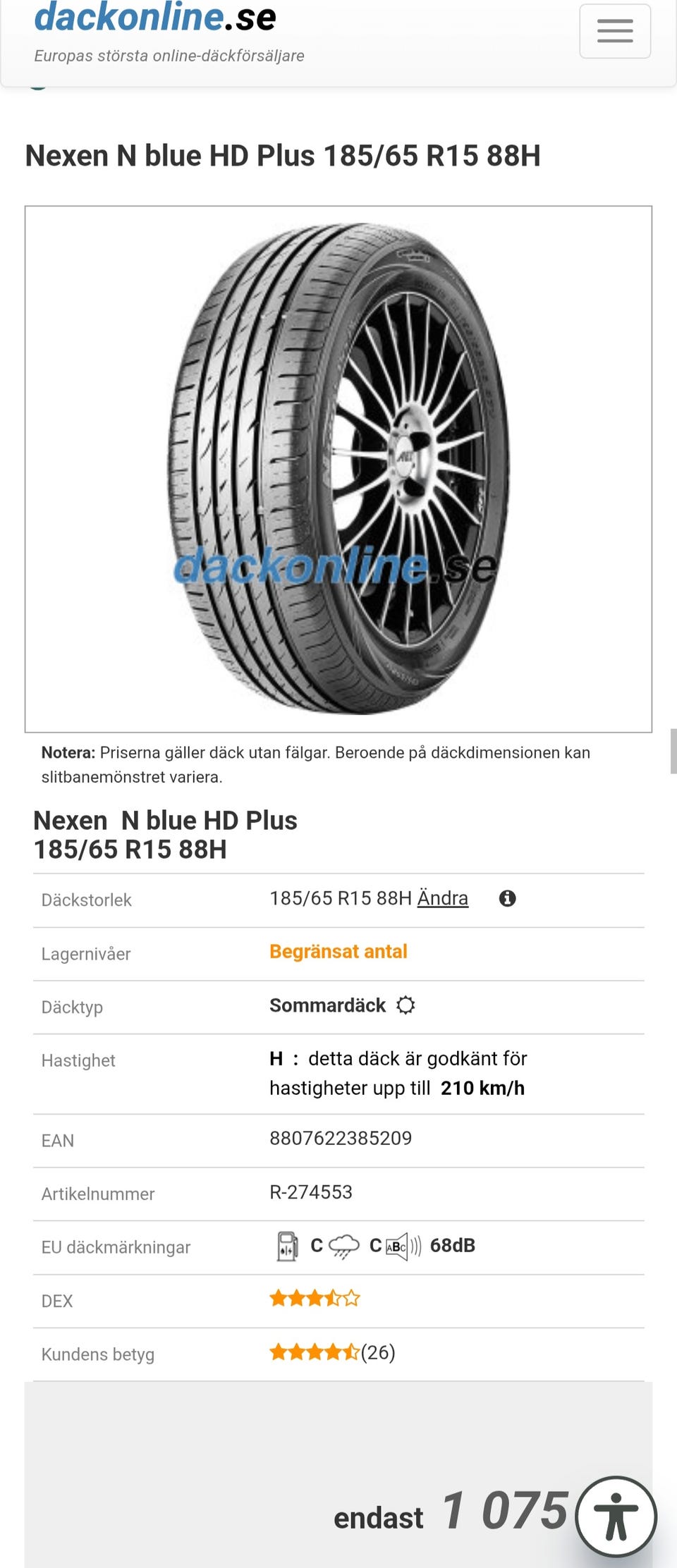Go to the dackonline.se homepage logo

155,18
